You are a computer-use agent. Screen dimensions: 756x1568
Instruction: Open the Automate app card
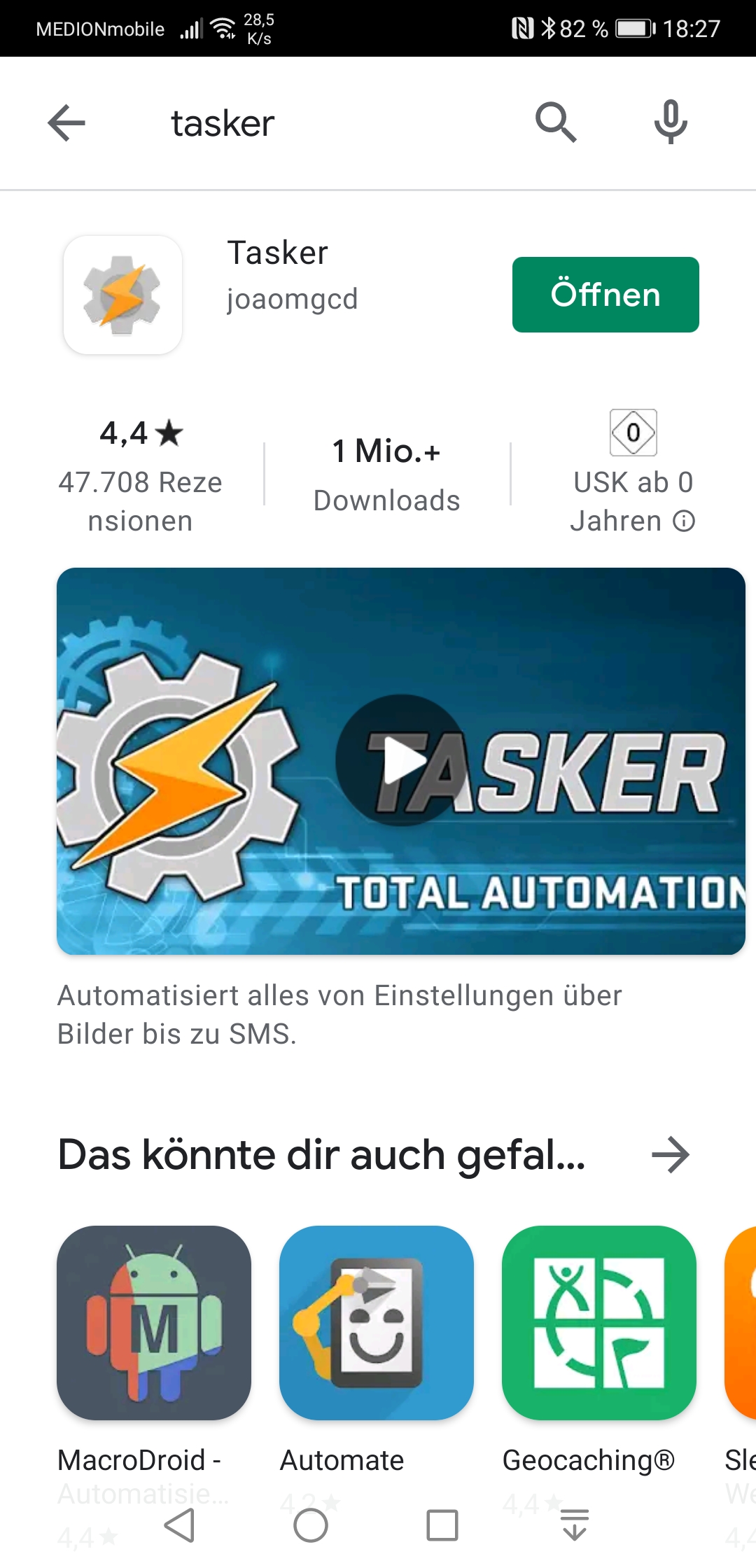(377, 1323)
